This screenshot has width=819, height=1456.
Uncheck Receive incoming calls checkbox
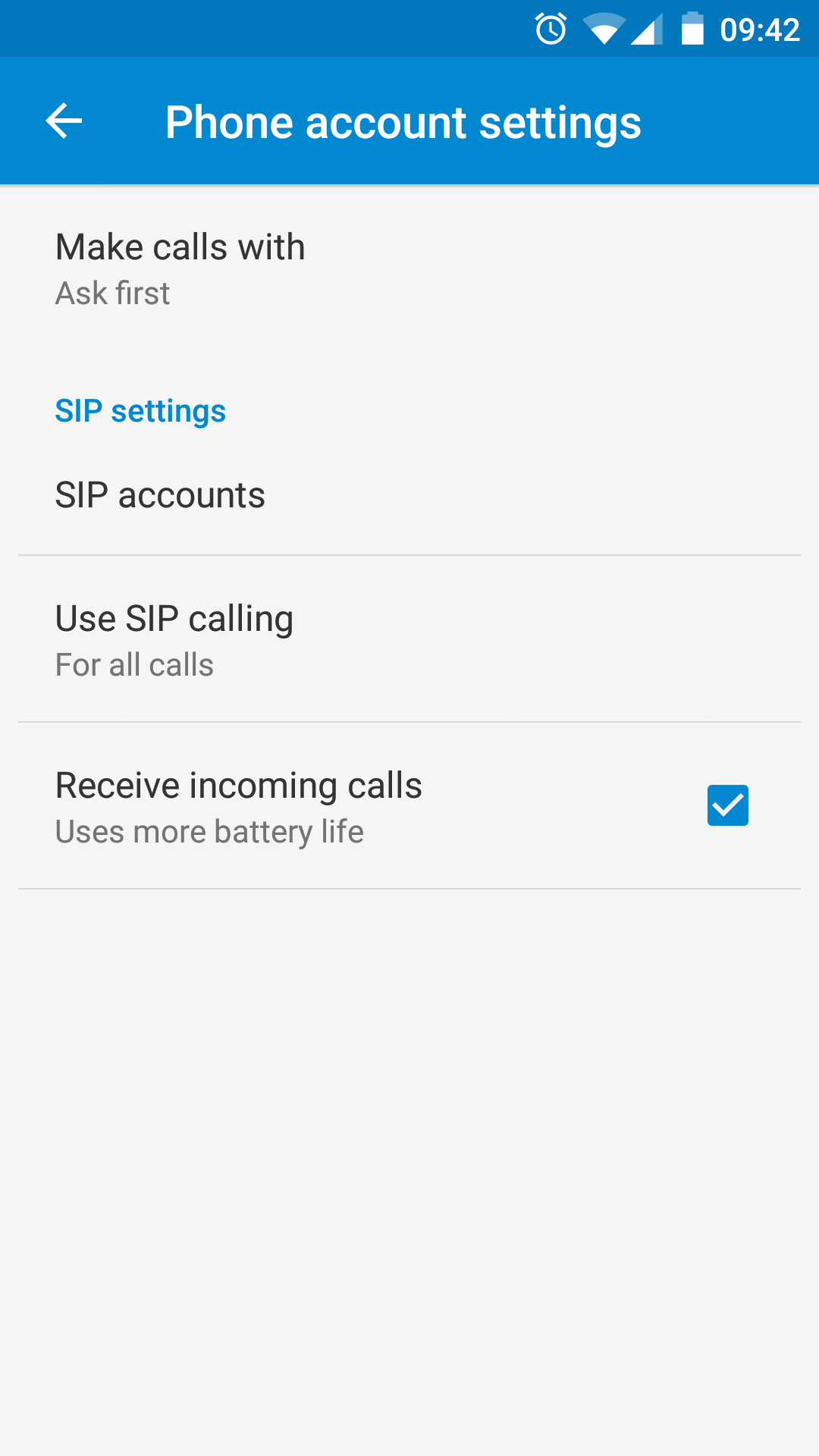pyautogui.click(x=727, y=805)
